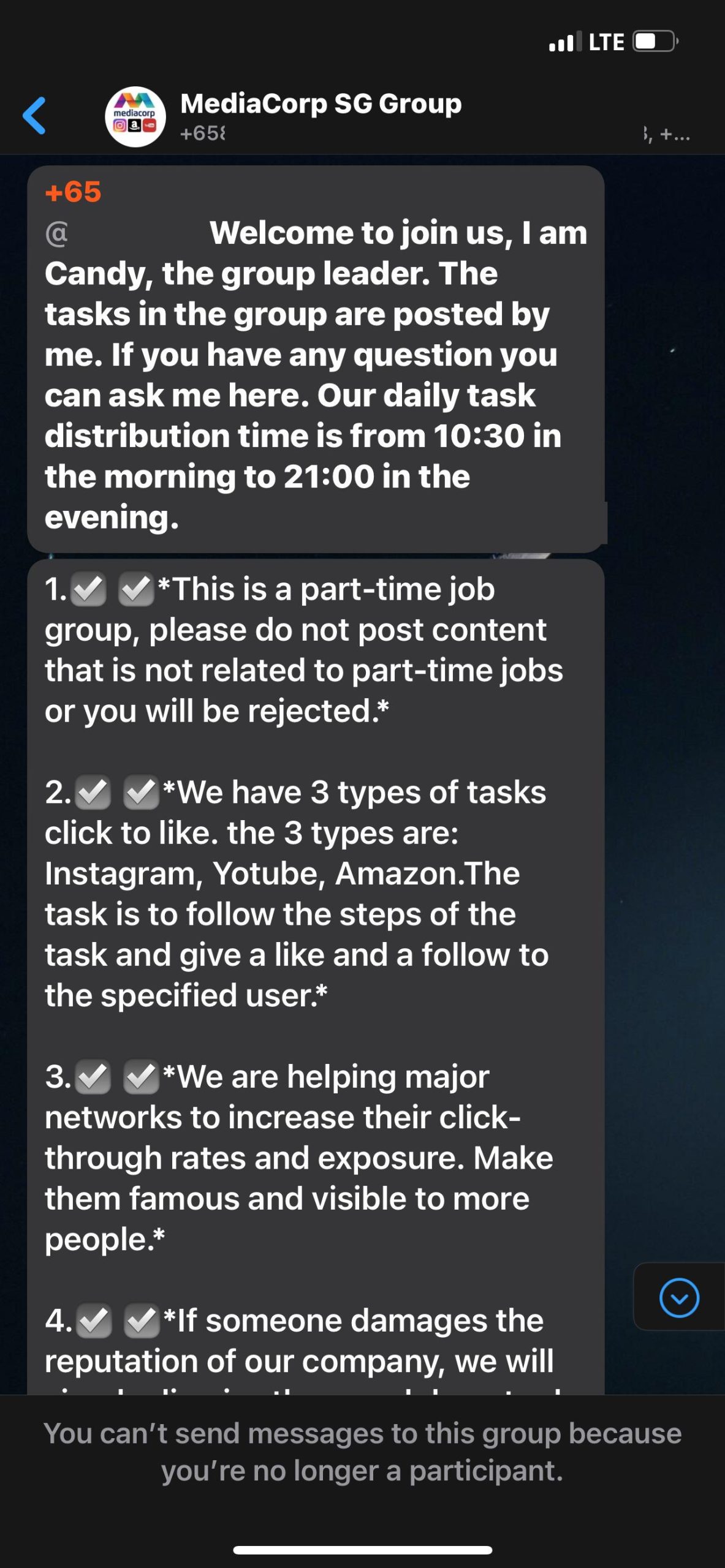The width and height of the screenshot is (725, 1568).
Task: Tap the MediaCorp group profile picture
Action: 135,116
